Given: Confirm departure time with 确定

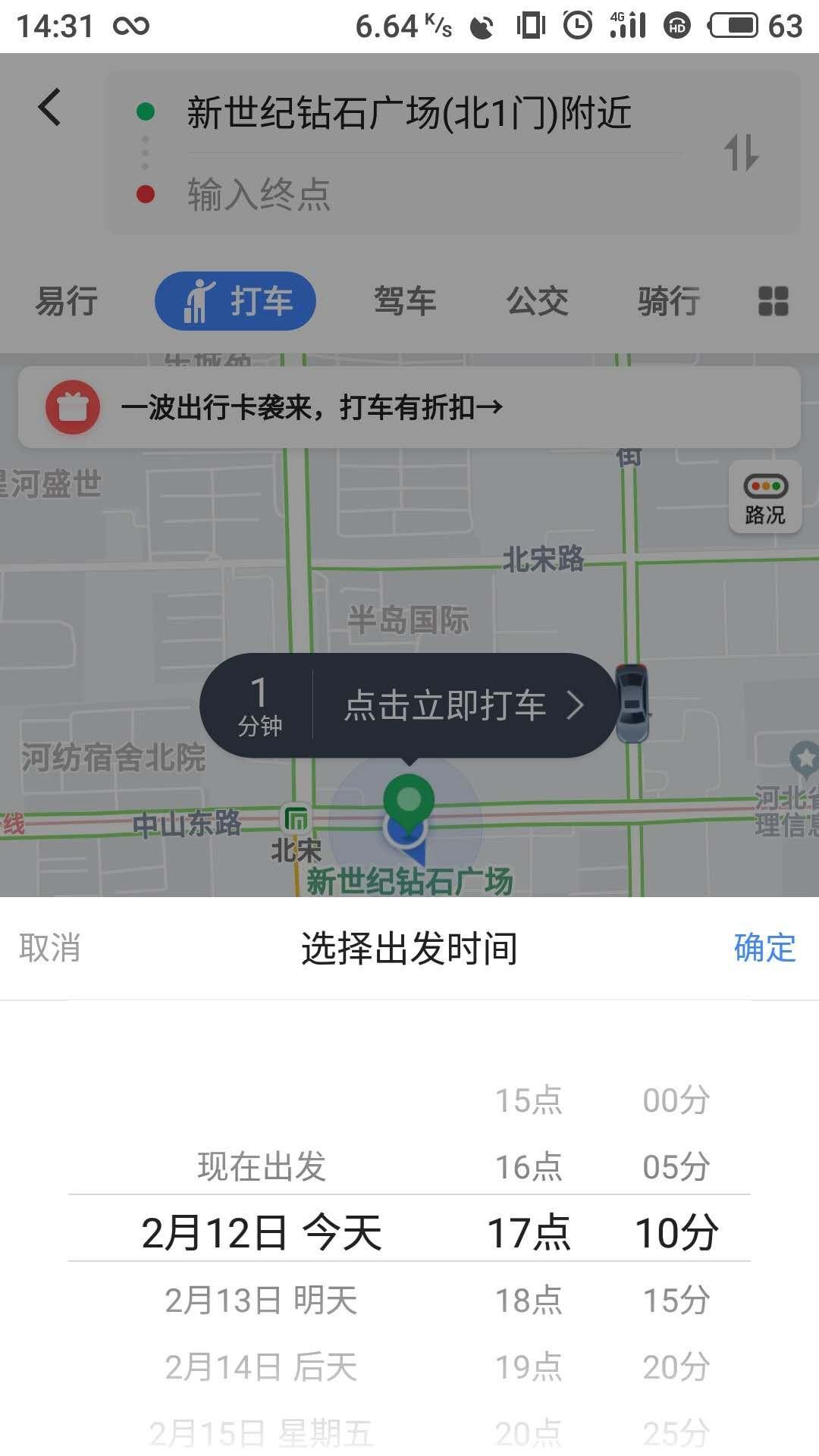Looking at the screenshot, I should click(x=764, y=948).
